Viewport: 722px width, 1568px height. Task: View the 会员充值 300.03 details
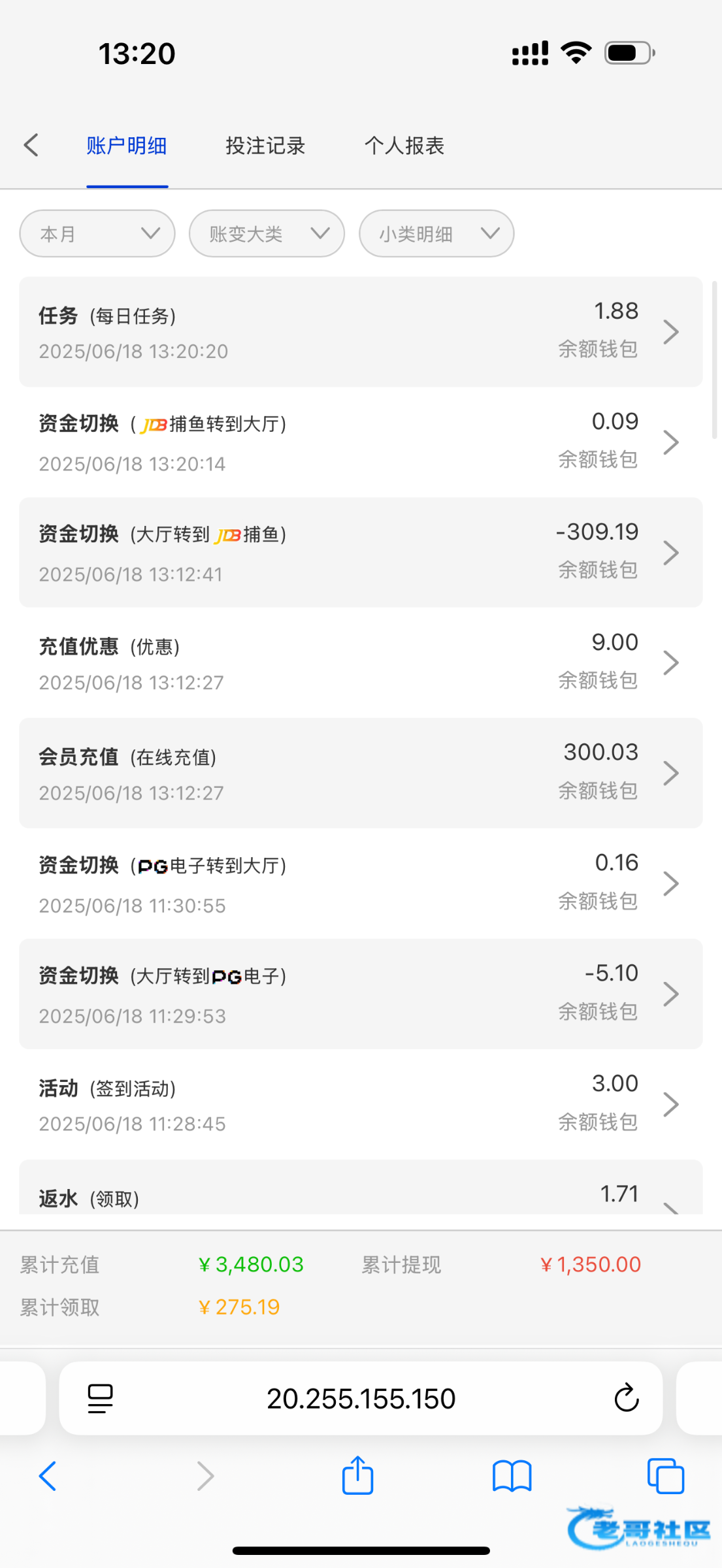(x=361, y=773)
